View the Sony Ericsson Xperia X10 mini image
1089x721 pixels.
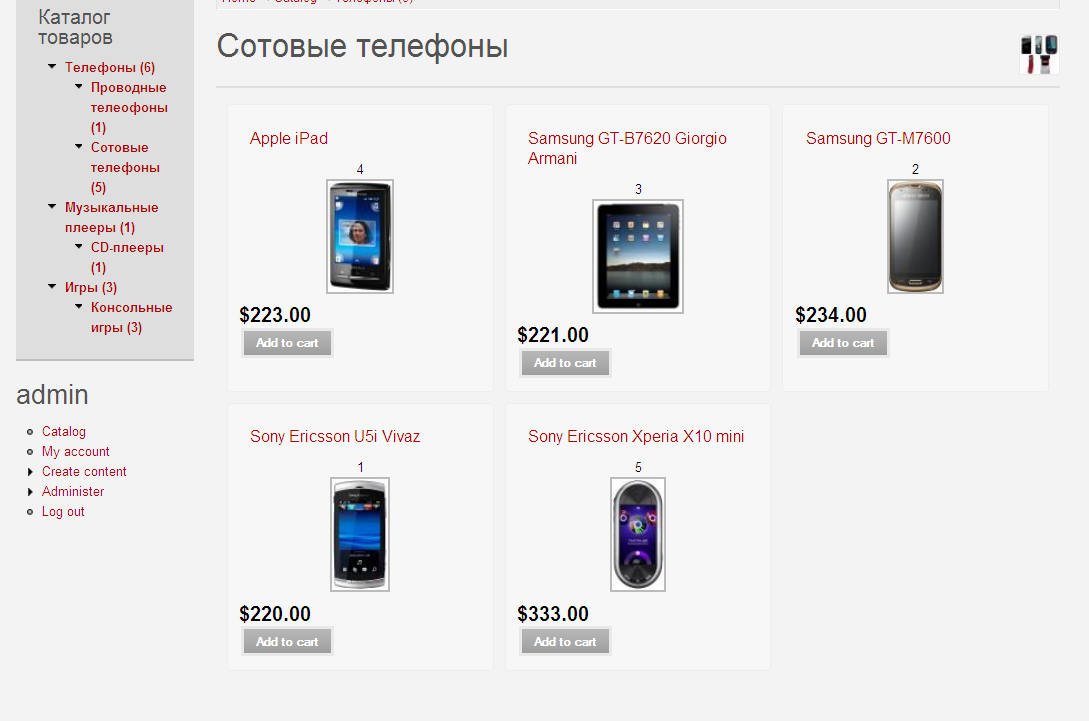pos(638,535)
